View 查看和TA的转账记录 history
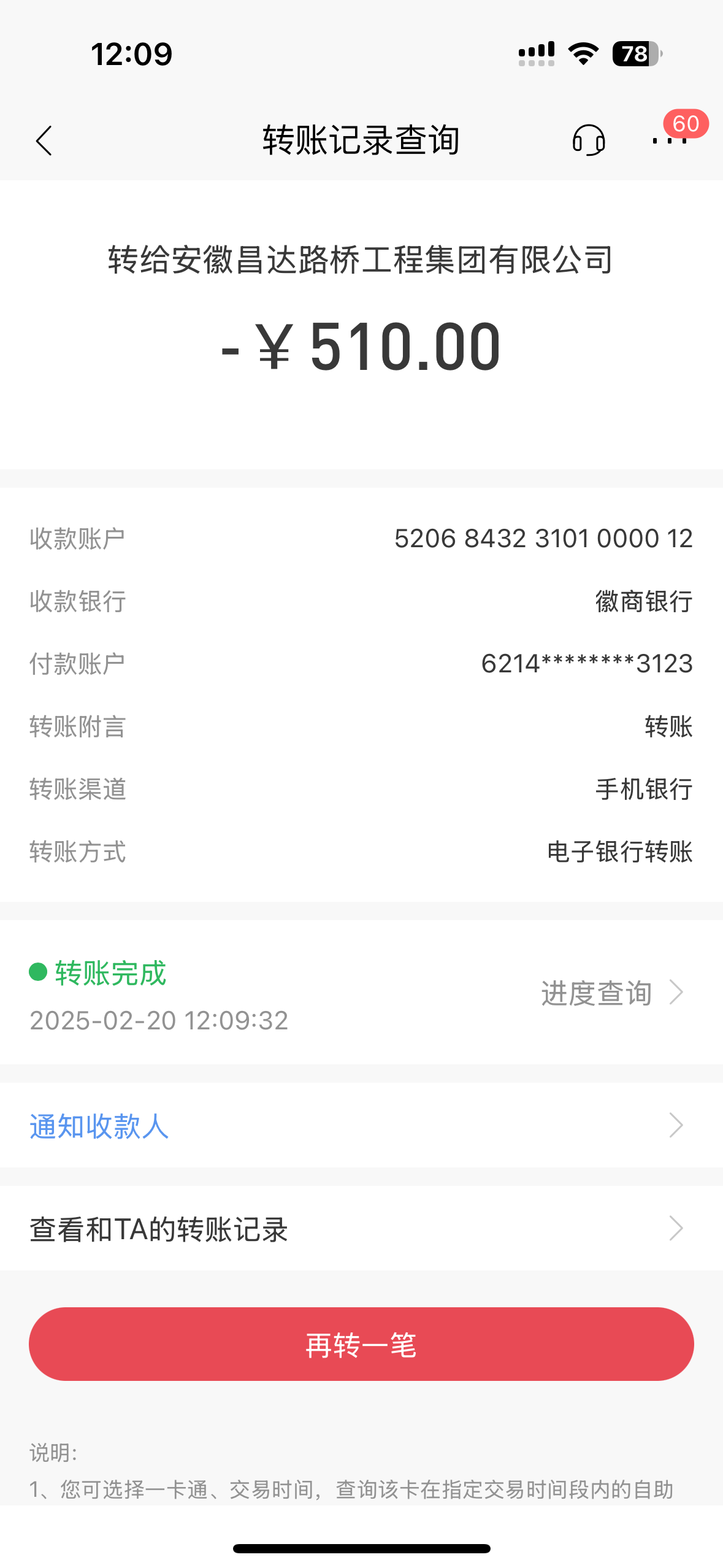Image resolution: width=723 pixels, height=1568 pixels. tap(361, 1229)
